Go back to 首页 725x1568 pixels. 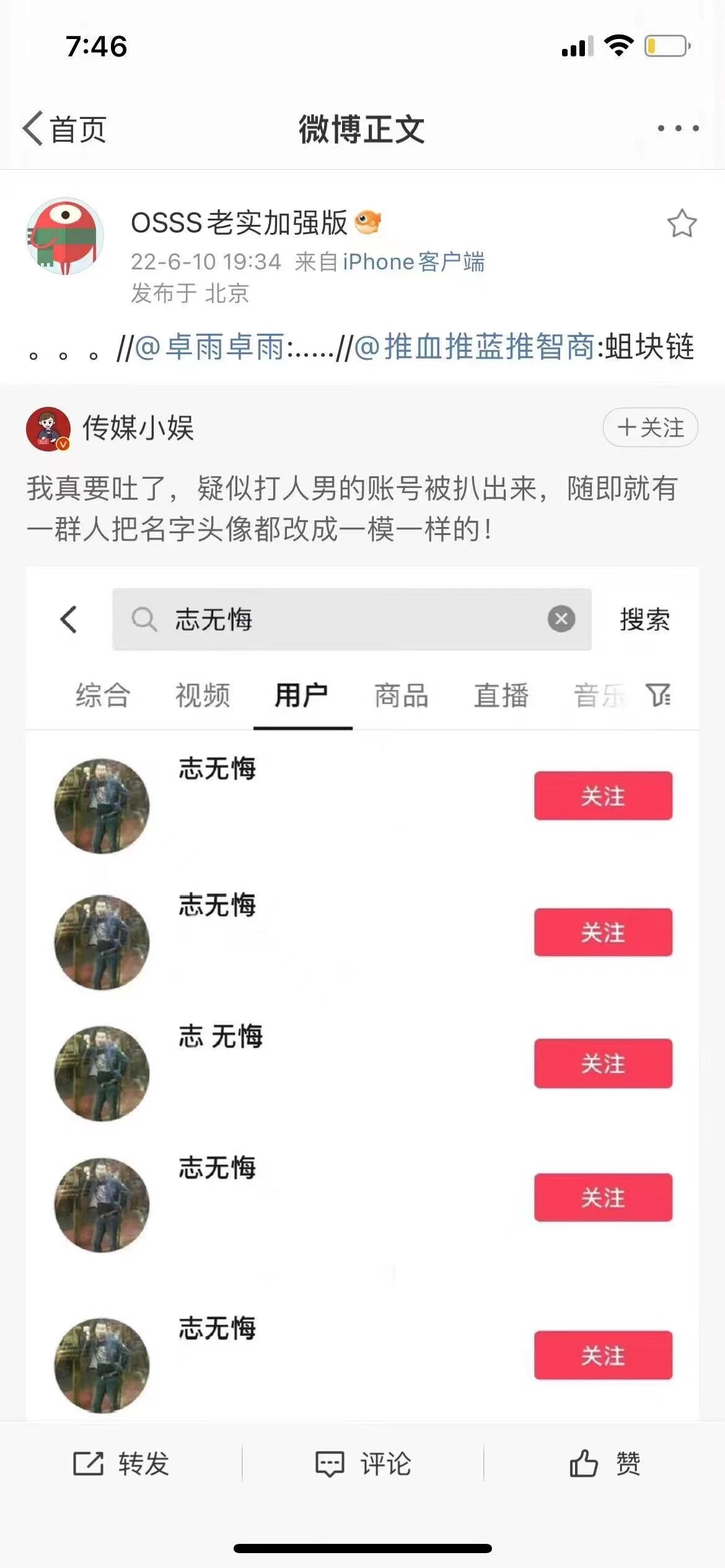tap(65, 129)
